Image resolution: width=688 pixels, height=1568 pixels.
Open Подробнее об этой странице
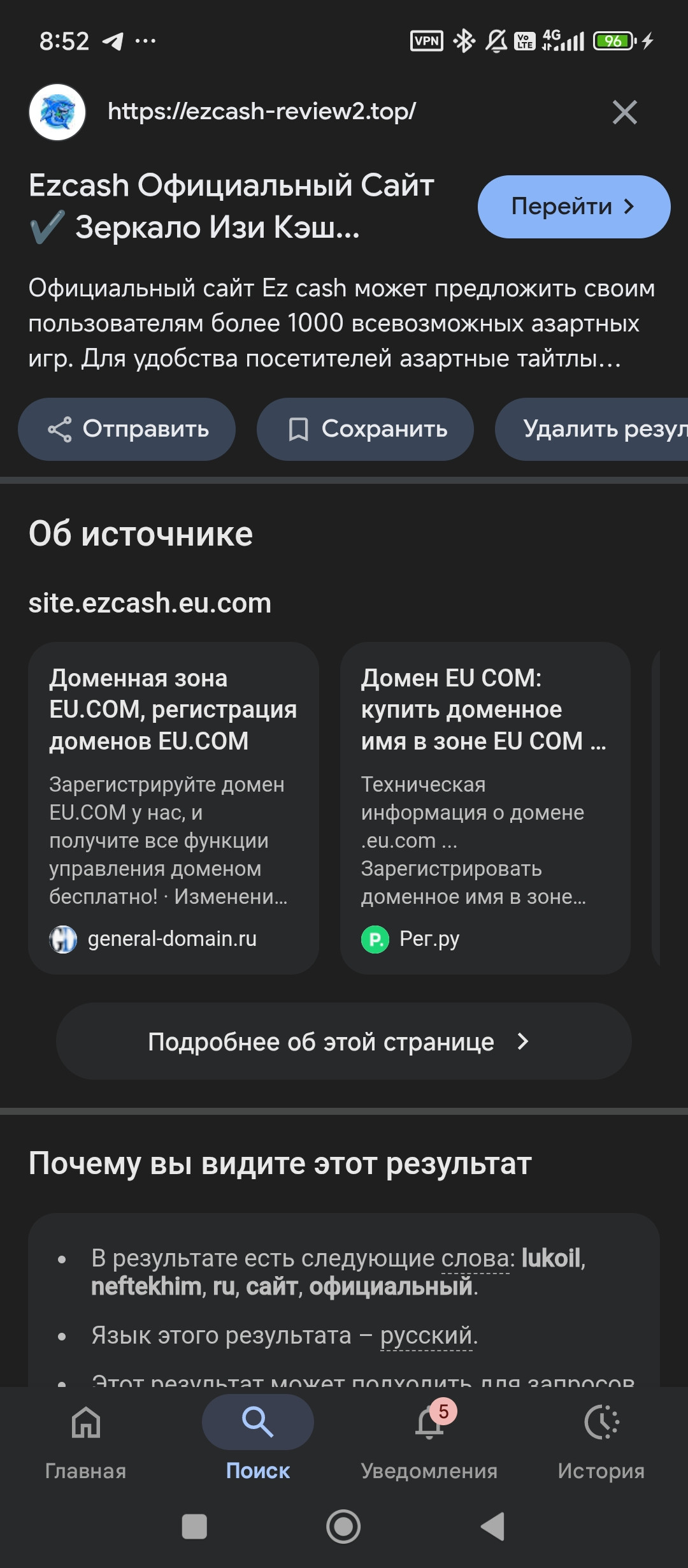pyautogui.click(x=344, y=1042)
